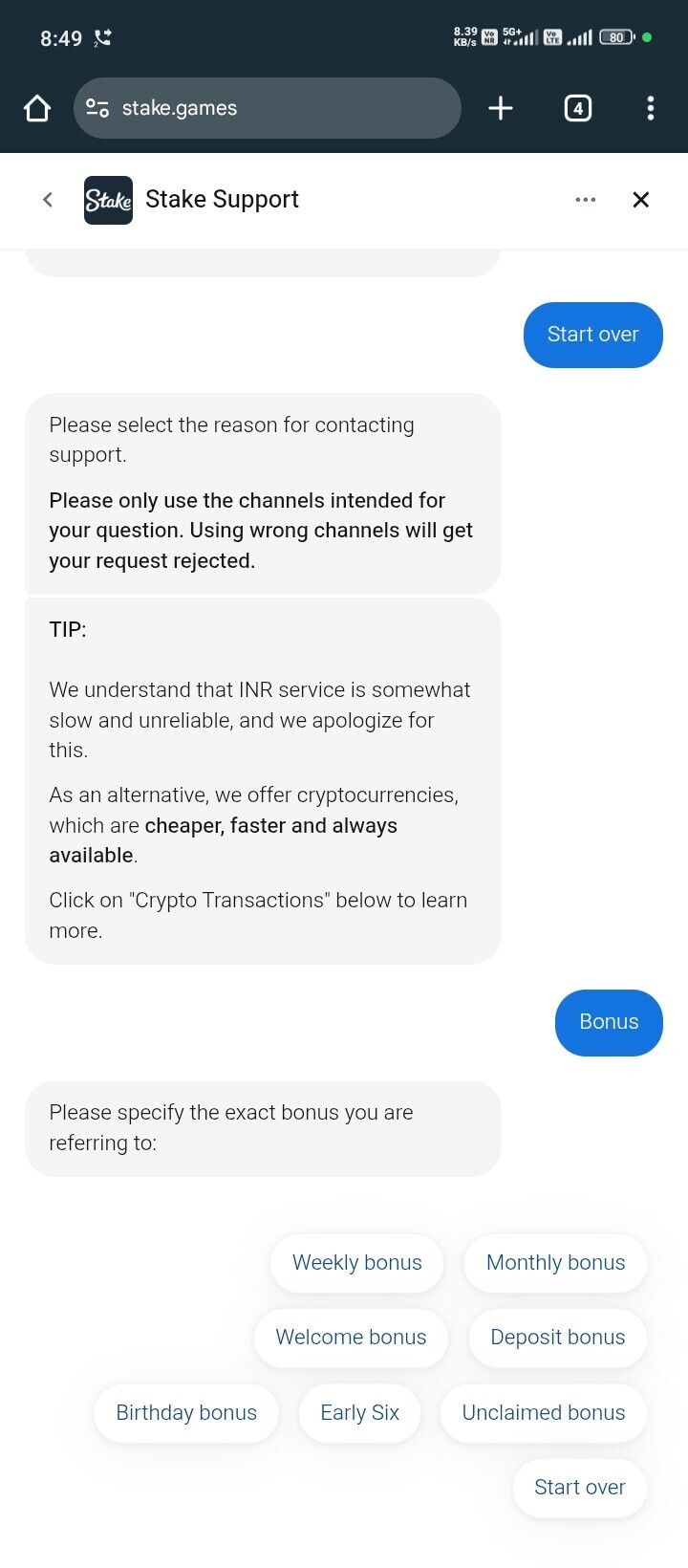Choose the Birthday bonus option
The width and height of the screenshot is (688, 1568).
coord(186,1412)
